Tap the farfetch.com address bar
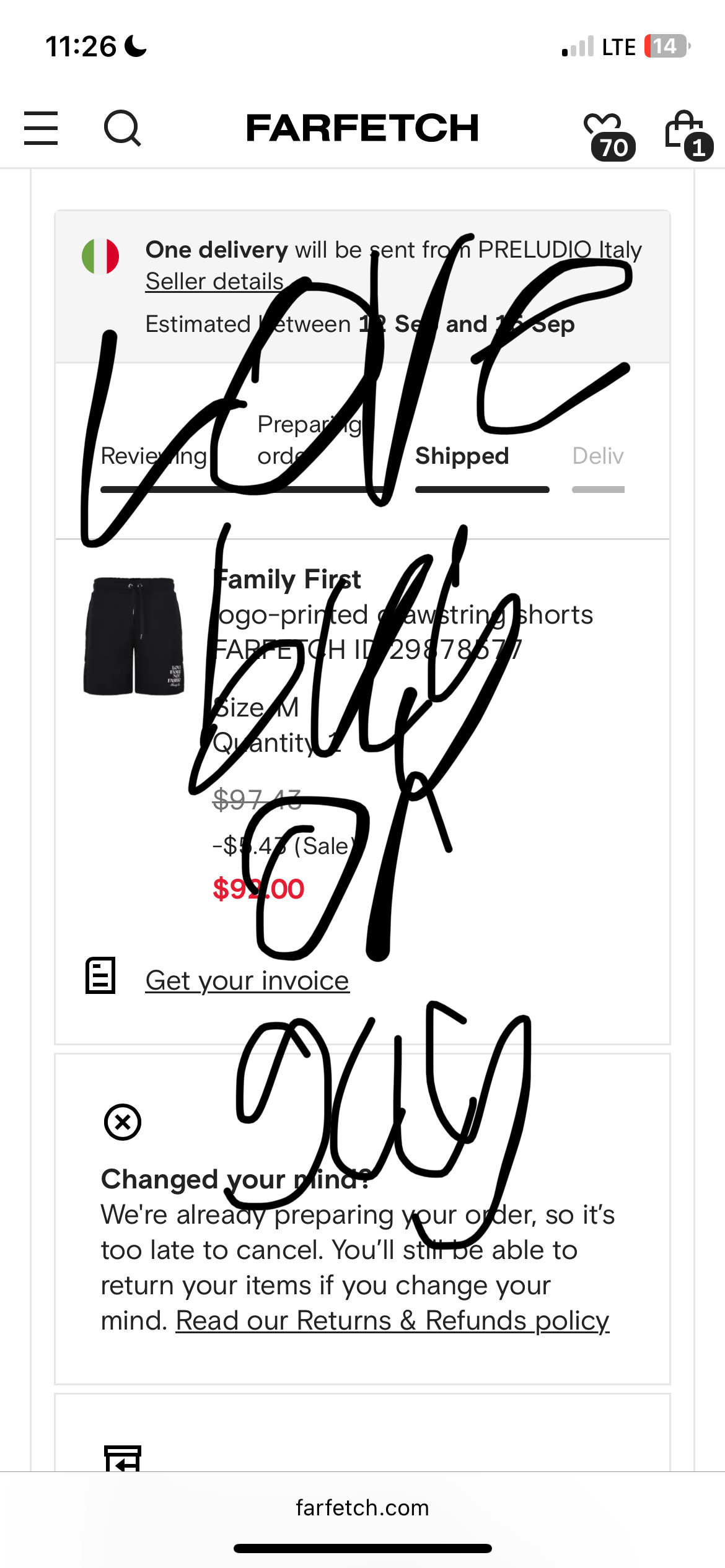Image resolution: width=725 pixels, height=1568 pixels. point(362,1507)
